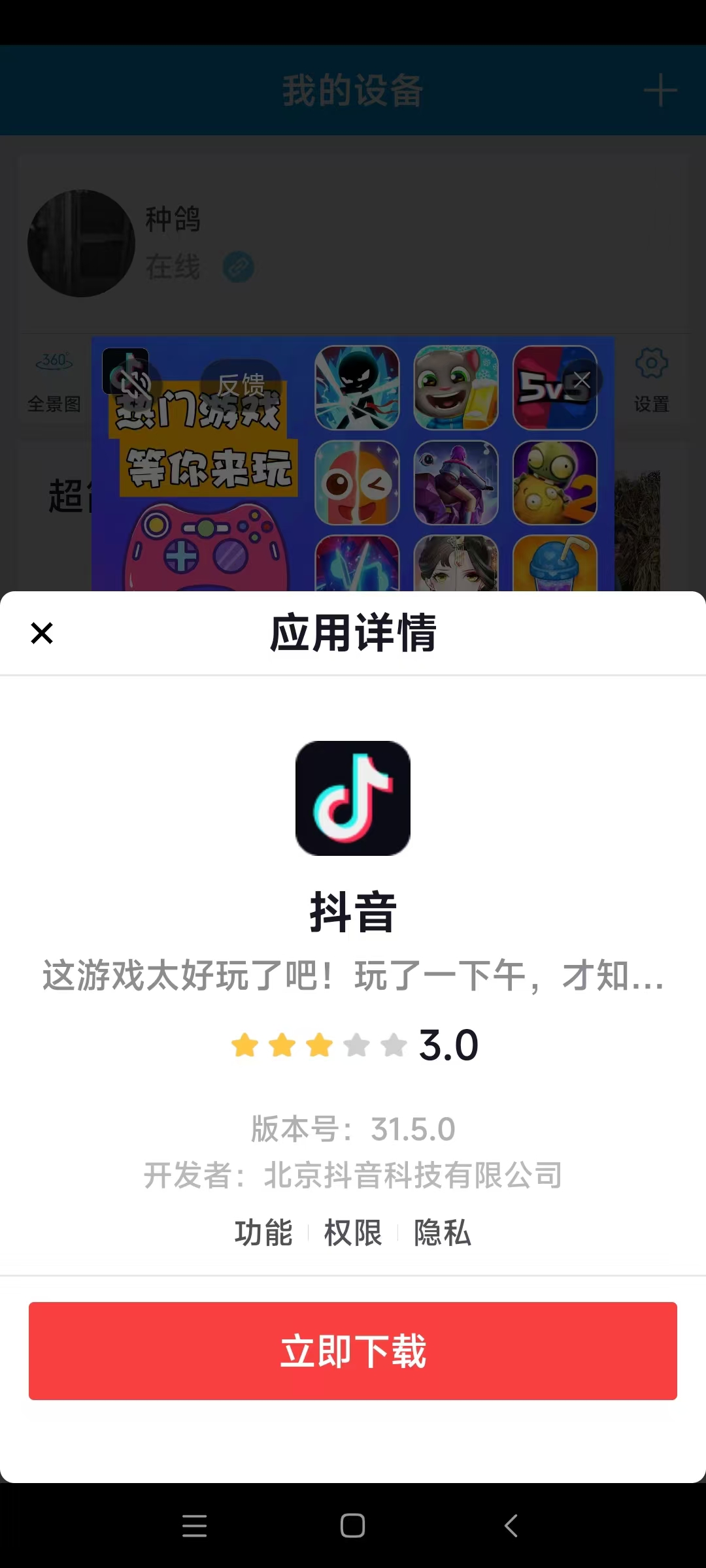Go to the system home button
Screen dimensions: 706x1568
[x=353, y=1526]
